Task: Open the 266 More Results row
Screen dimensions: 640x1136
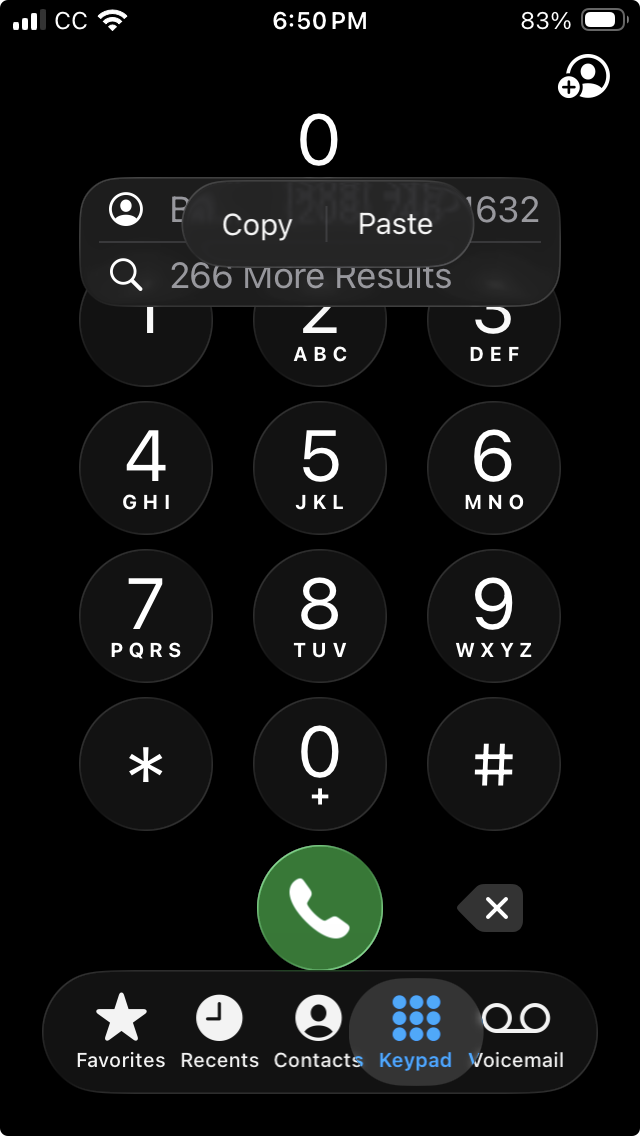Action: pyautogui.click(x=310, y=276)
